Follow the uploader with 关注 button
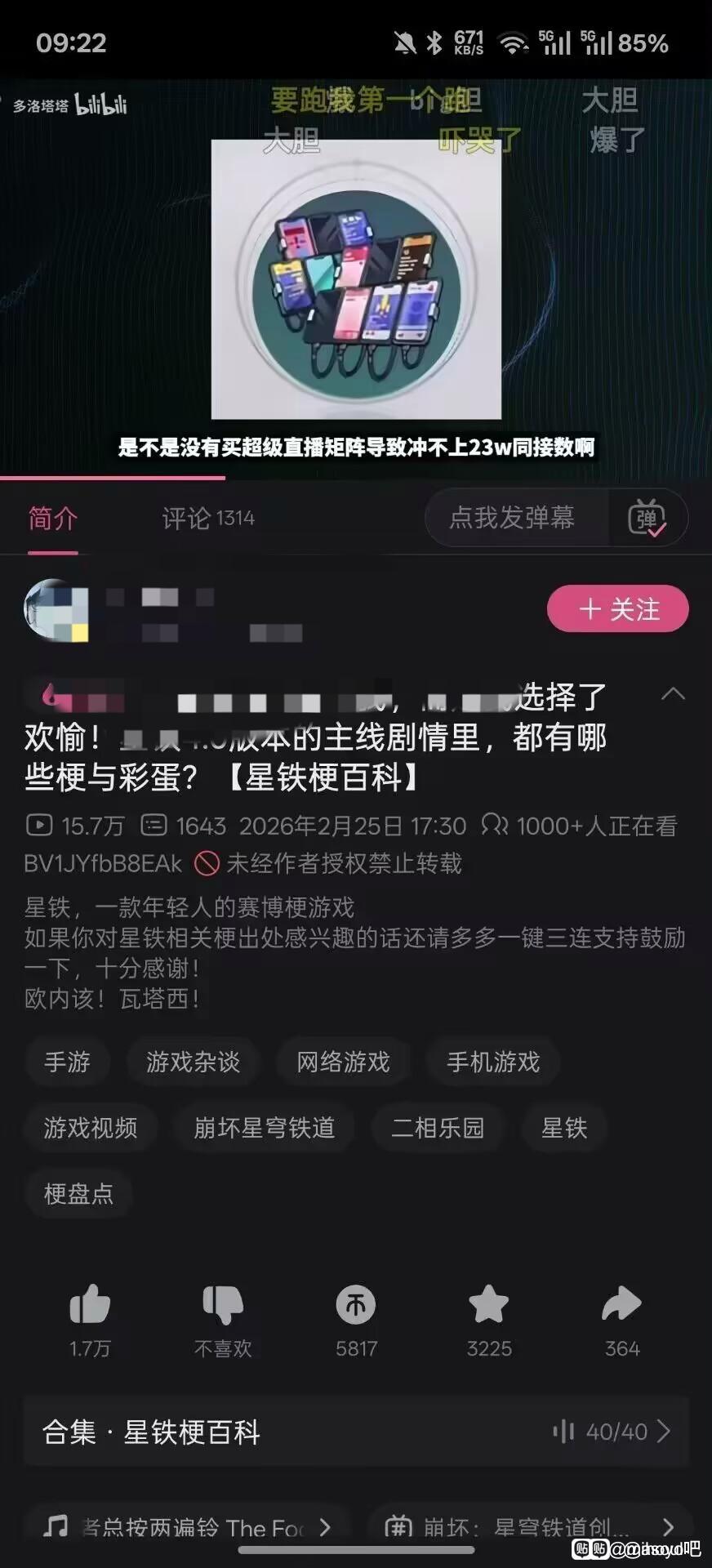This screenshot has height=1568, width=712. (618, 608)
